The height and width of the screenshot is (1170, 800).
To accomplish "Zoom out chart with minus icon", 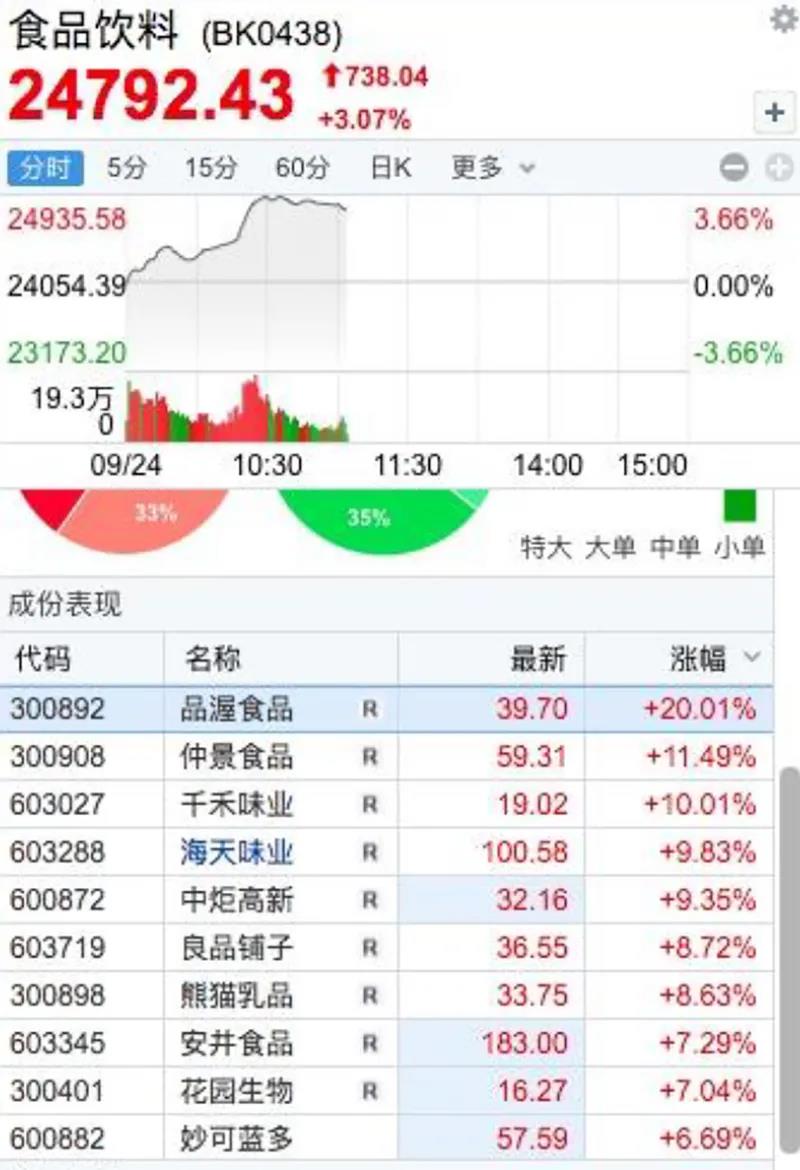I will (734, 168).
